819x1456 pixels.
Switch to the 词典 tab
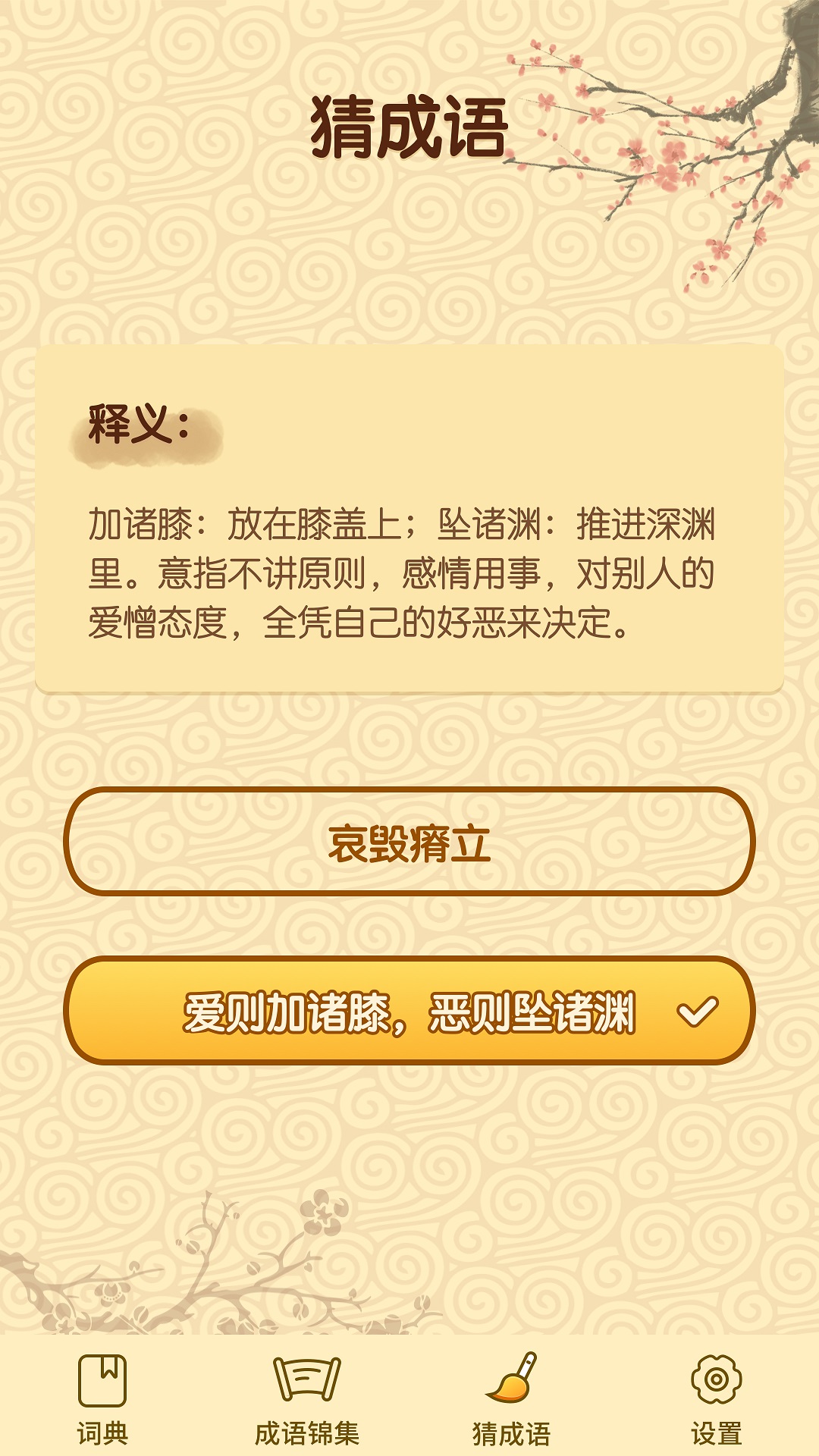(x=102, y=1400)
